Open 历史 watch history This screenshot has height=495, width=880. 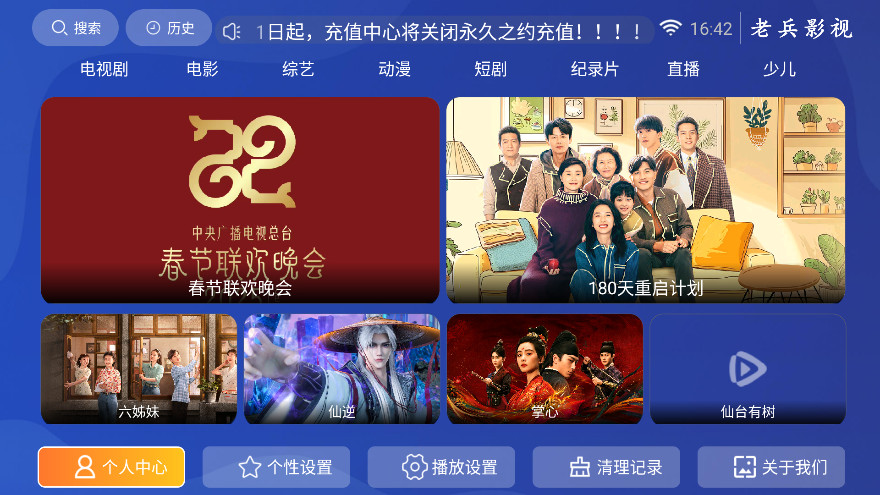click(x=169, y=28)
